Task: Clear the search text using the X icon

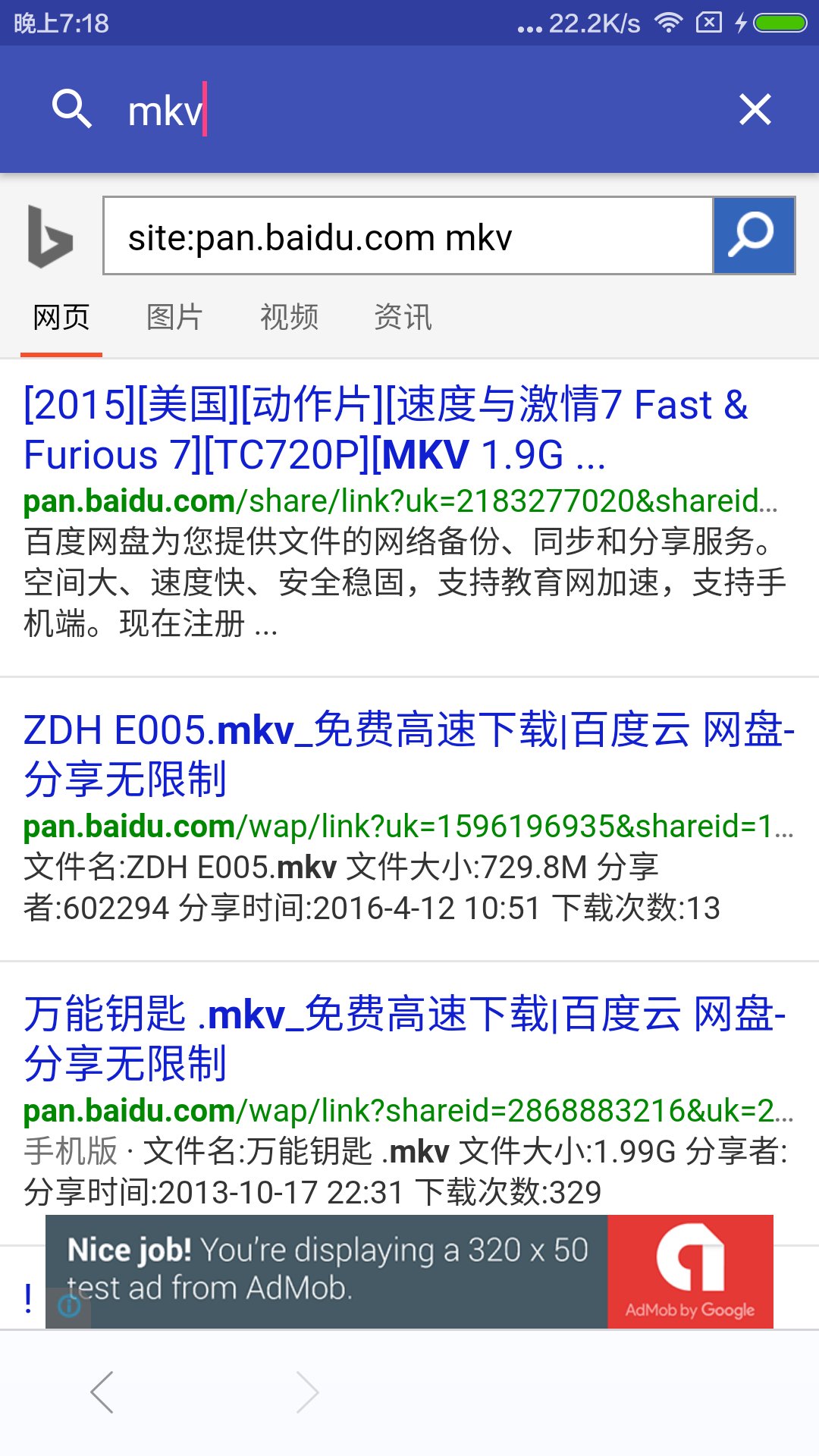Action: [x=755, y=109]
